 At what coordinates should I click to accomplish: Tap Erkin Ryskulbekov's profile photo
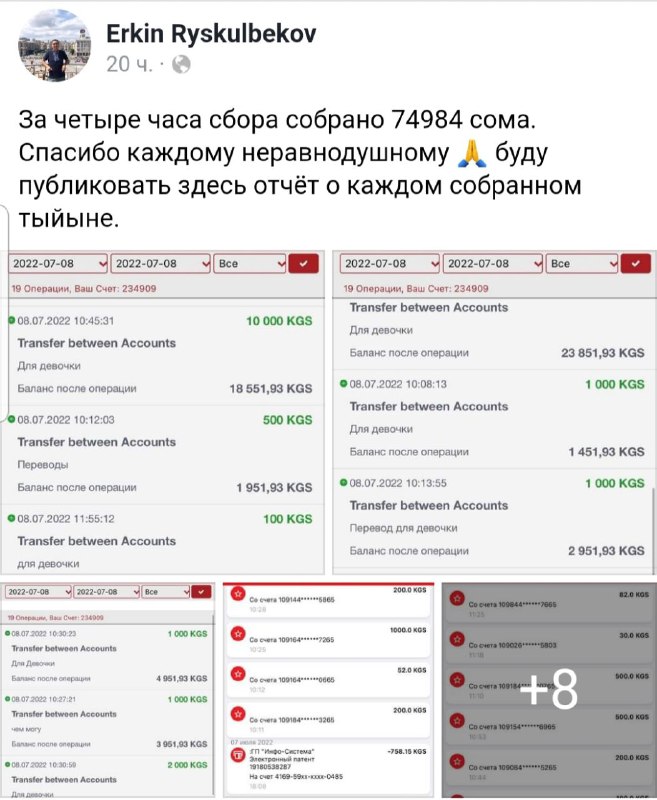(54, 46)
